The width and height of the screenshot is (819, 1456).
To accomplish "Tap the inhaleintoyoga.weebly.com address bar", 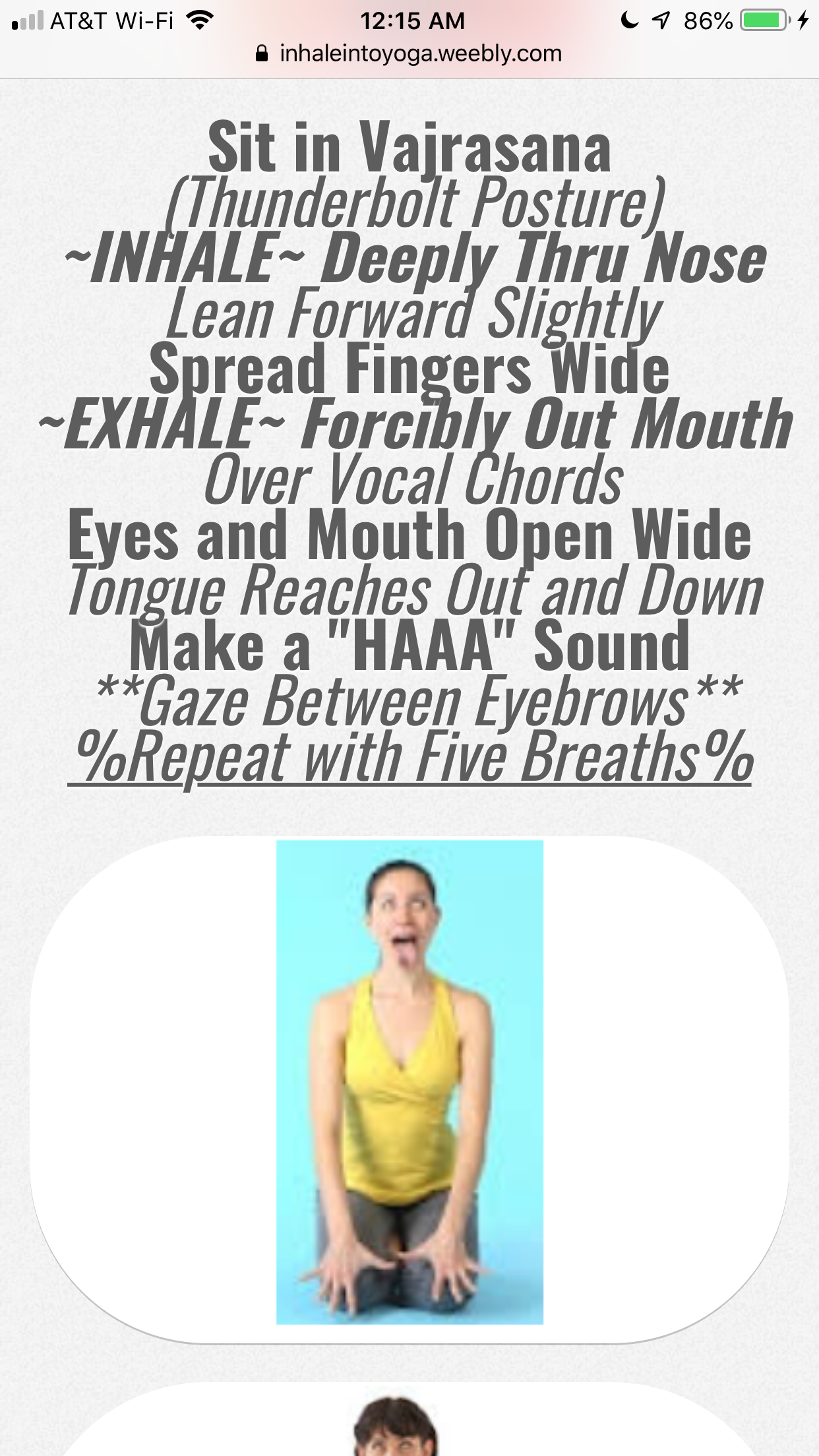I will (409, 53).
